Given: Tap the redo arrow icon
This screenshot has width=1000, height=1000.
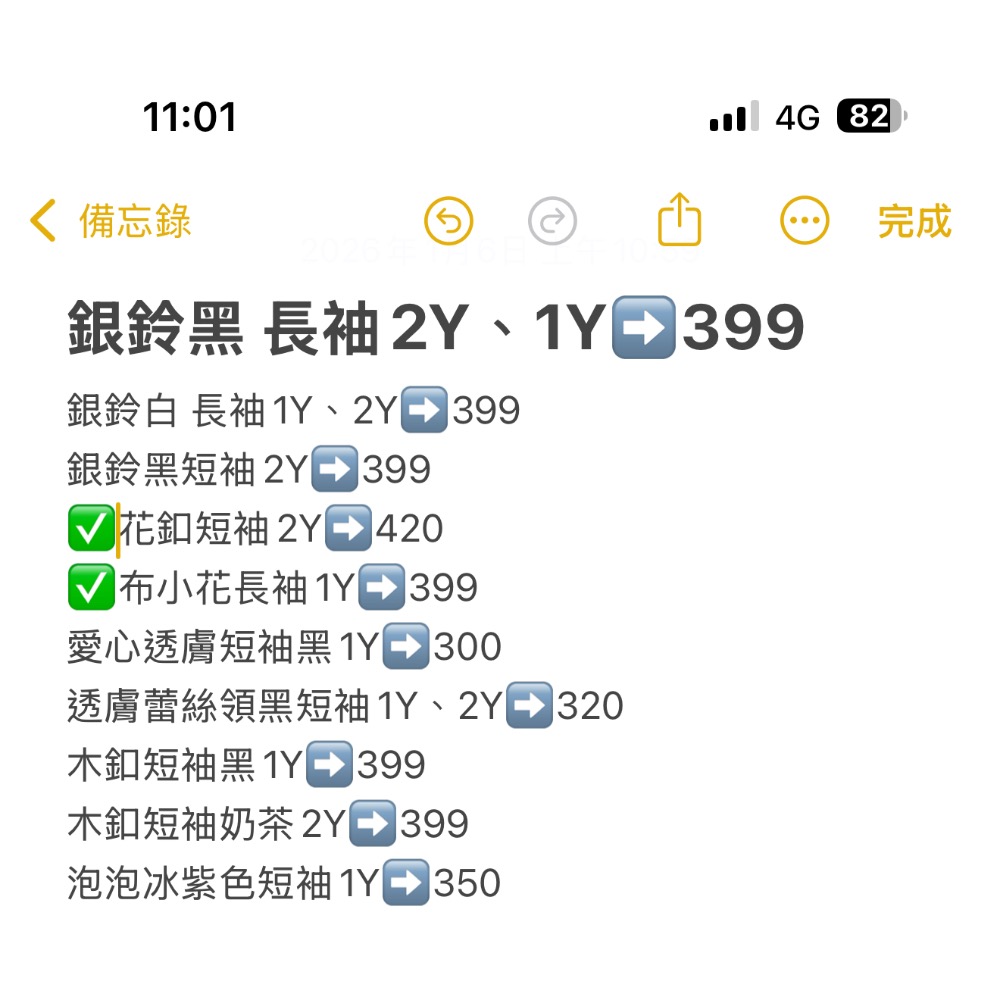Looking at the screenshot, I should [x=552, y=221].
